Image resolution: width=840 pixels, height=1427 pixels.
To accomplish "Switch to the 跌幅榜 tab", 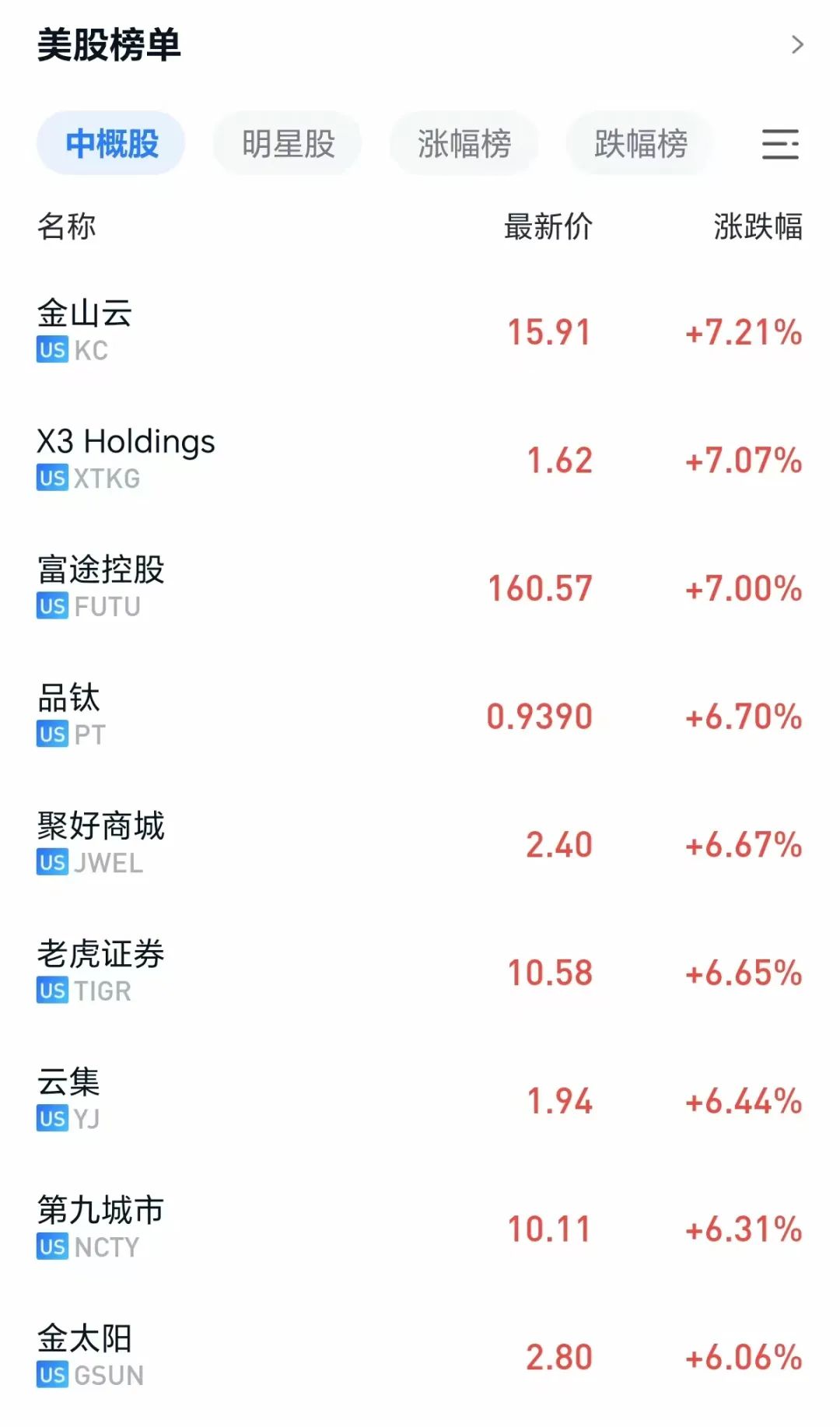I will coord(640,143).
